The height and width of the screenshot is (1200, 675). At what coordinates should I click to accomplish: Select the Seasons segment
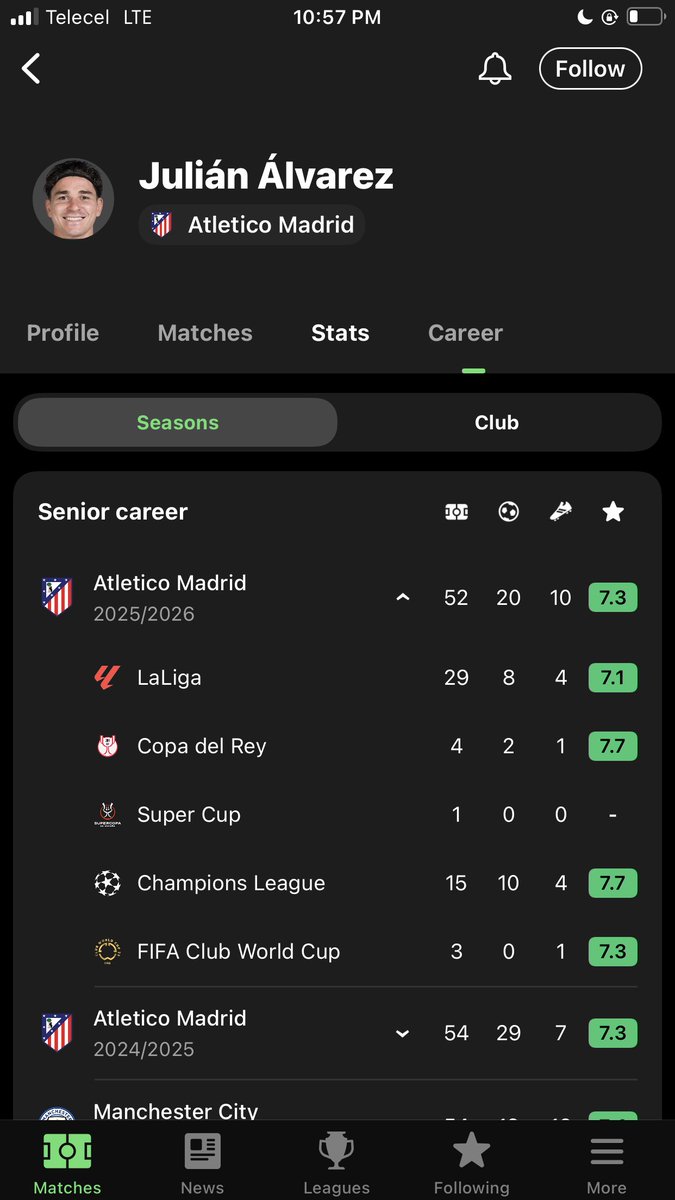[x=178, y=422]
